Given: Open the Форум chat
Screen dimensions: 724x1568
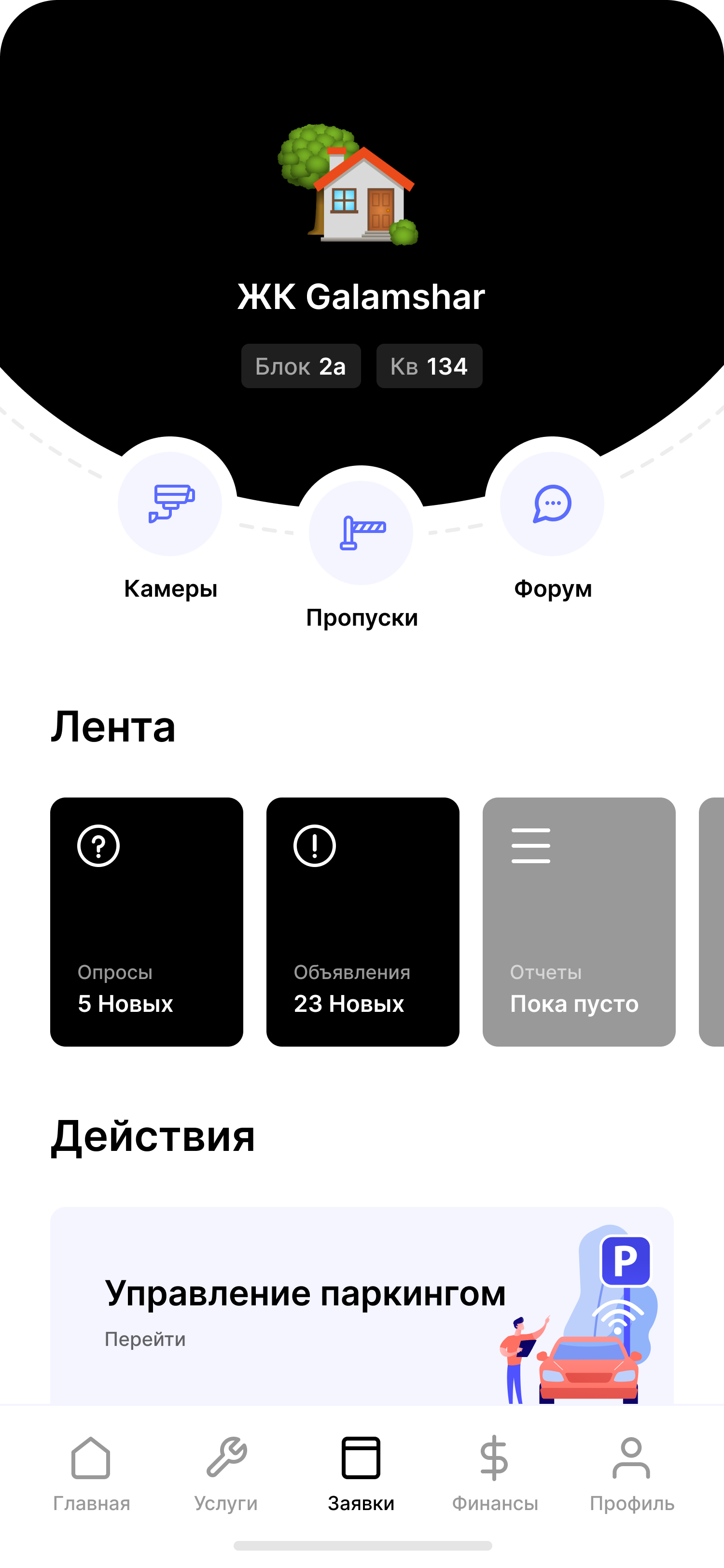Looking at the screenshot, I should 552,504.
